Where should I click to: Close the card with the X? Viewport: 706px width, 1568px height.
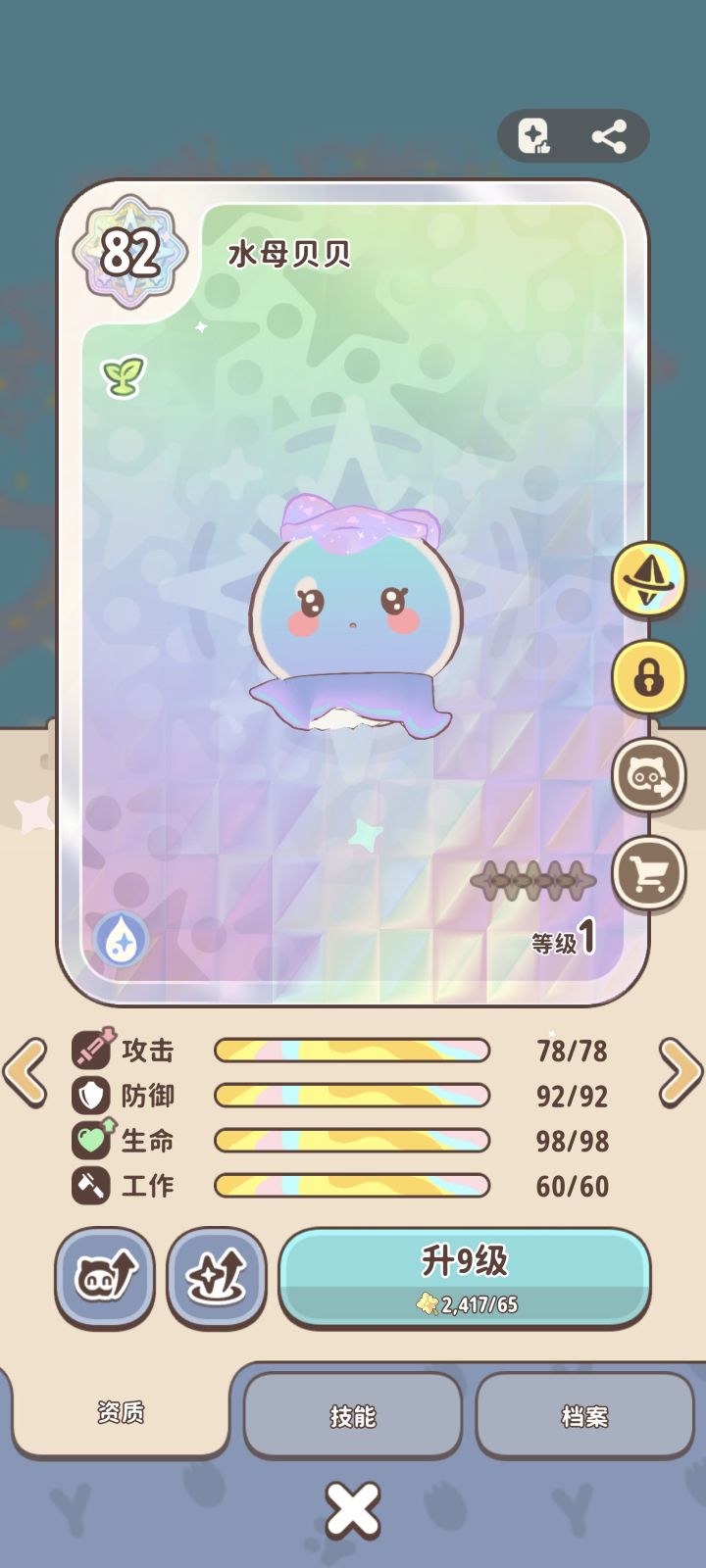coord(353,1510)
